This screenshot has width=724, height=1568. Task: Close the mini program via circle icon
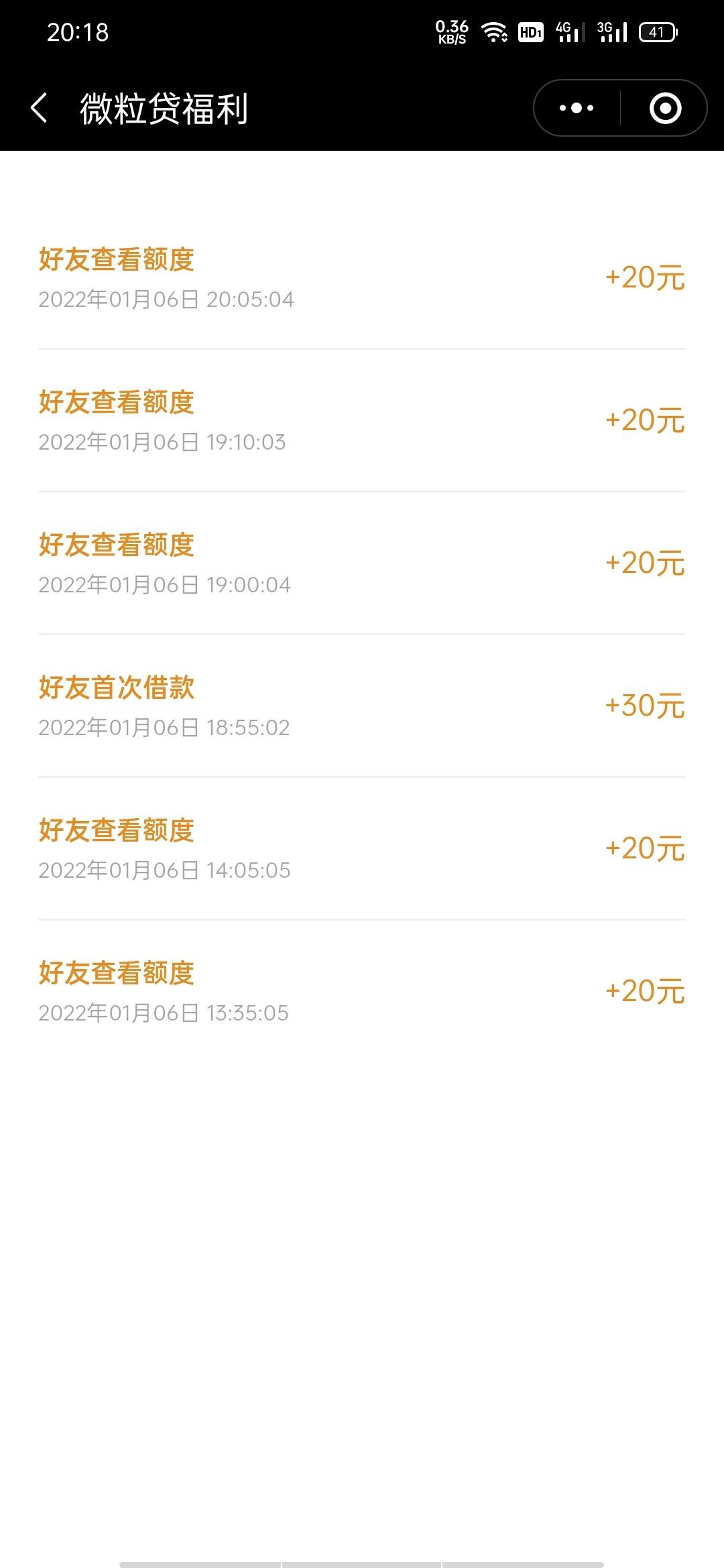pyautogui.click(x=665, y=108)
